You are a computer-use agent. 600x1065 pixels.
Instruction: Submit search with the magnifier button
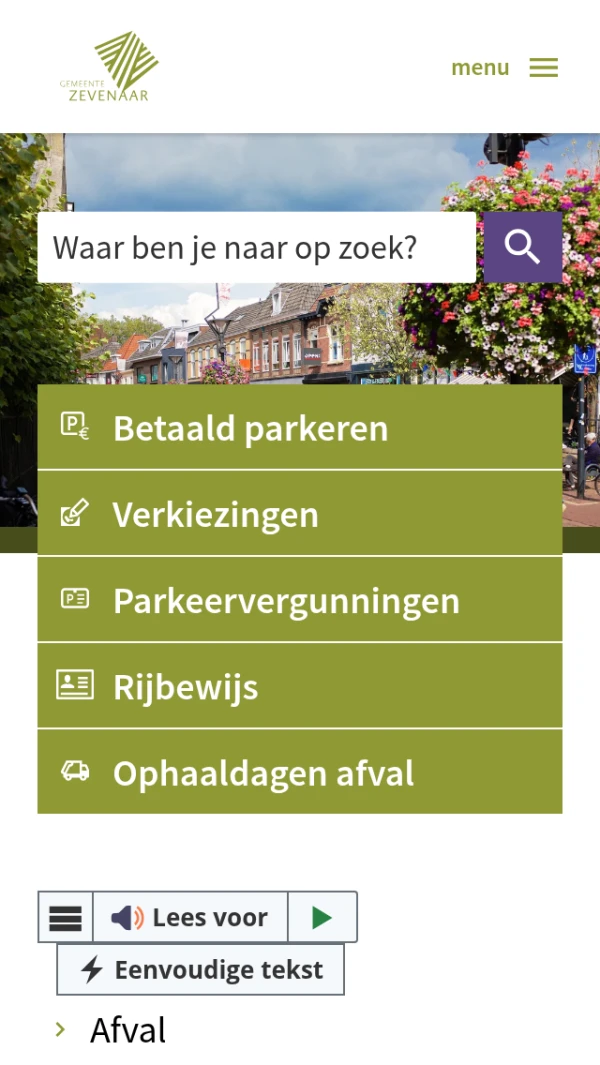pos(522,247)
